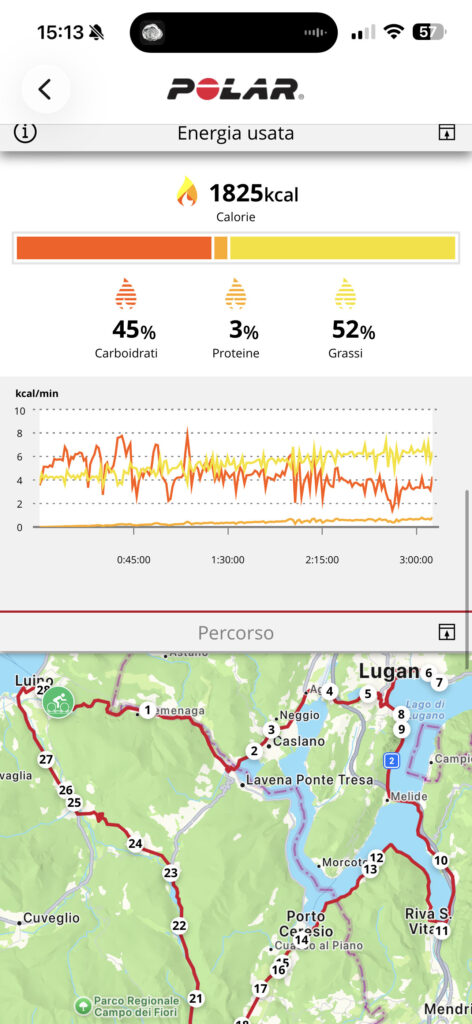Open info icon for Energia usata
472x1024 pixels.
[25, 133]
